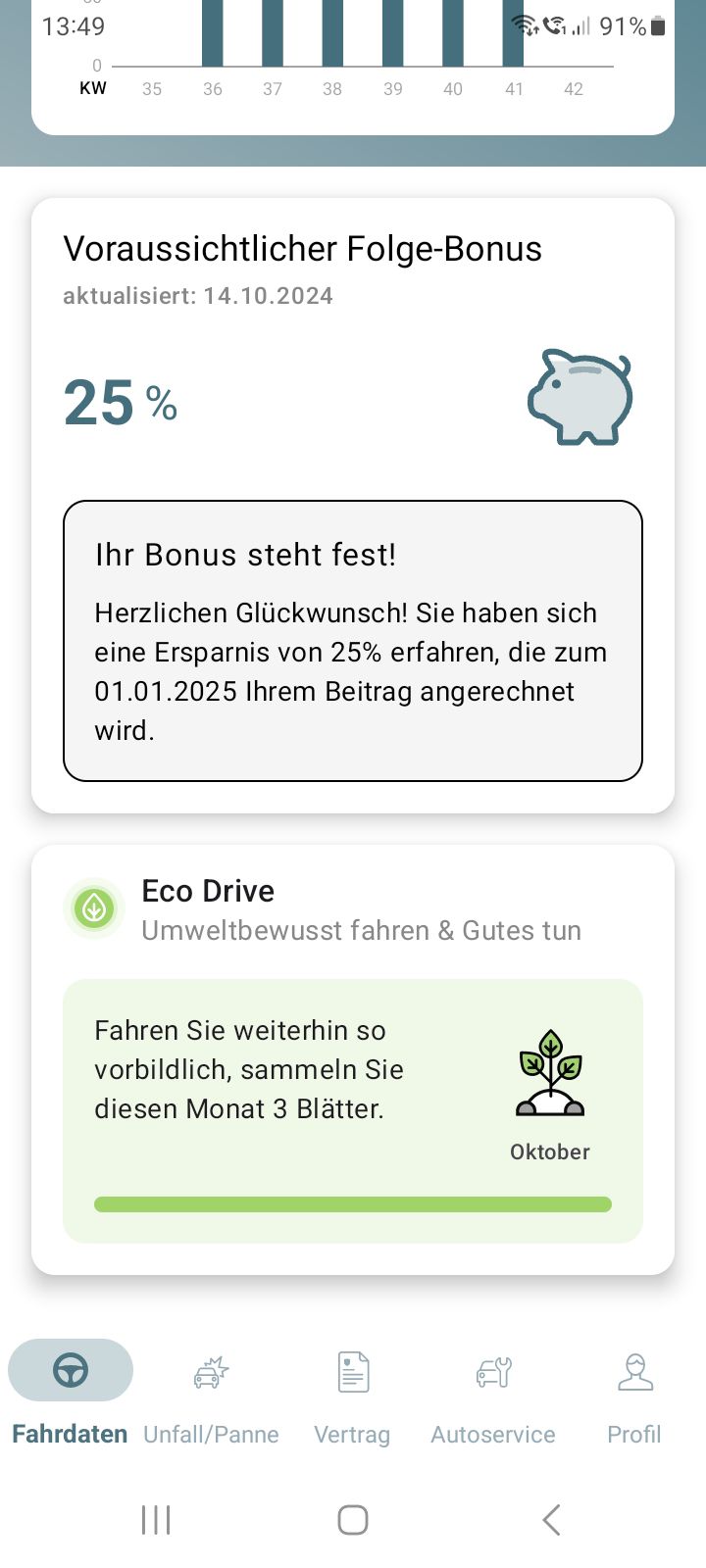Tap the Eco Drive section header
706x1568 pixels.
[209, 891]
